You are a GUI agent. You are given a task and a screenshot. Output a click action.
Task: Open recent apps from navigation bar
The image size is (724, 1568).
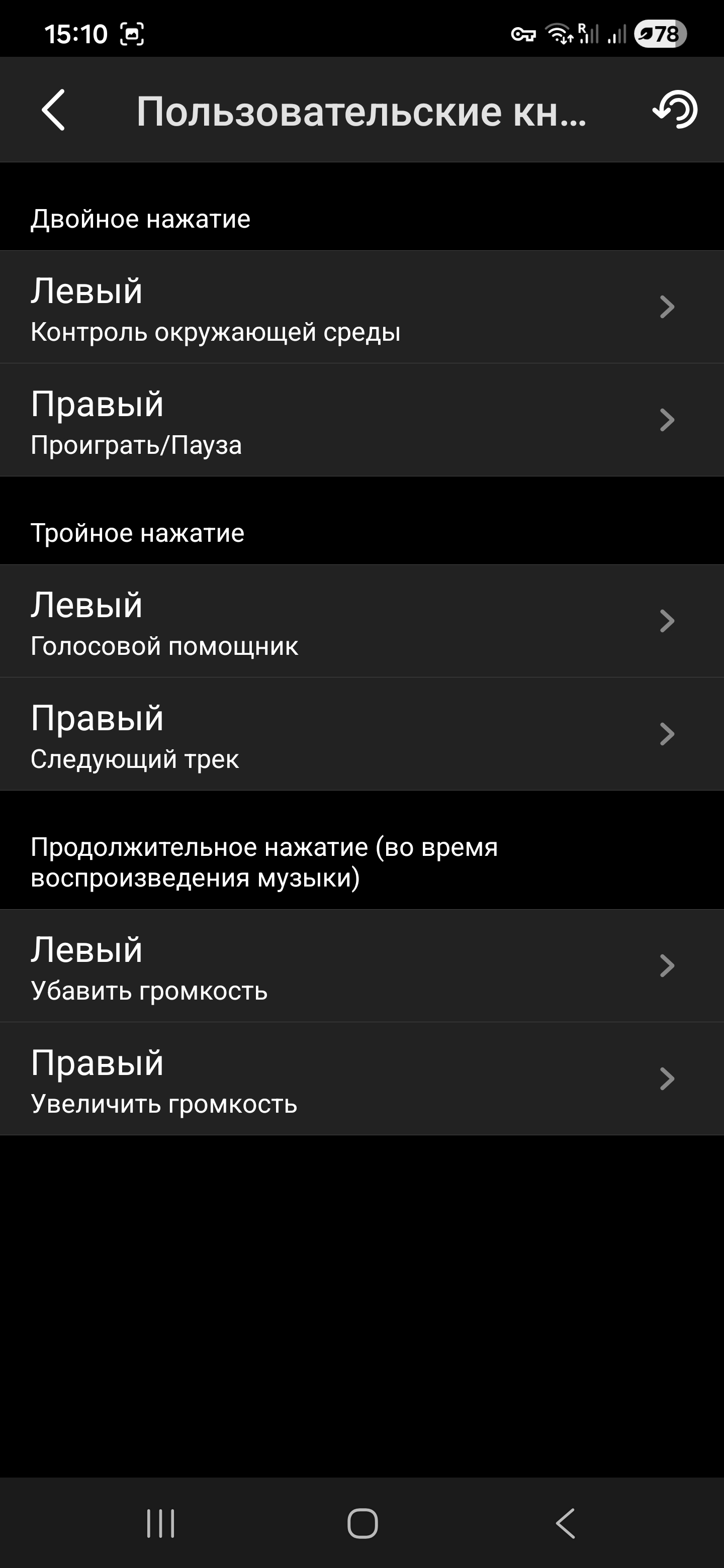(x=161, y=1524)
